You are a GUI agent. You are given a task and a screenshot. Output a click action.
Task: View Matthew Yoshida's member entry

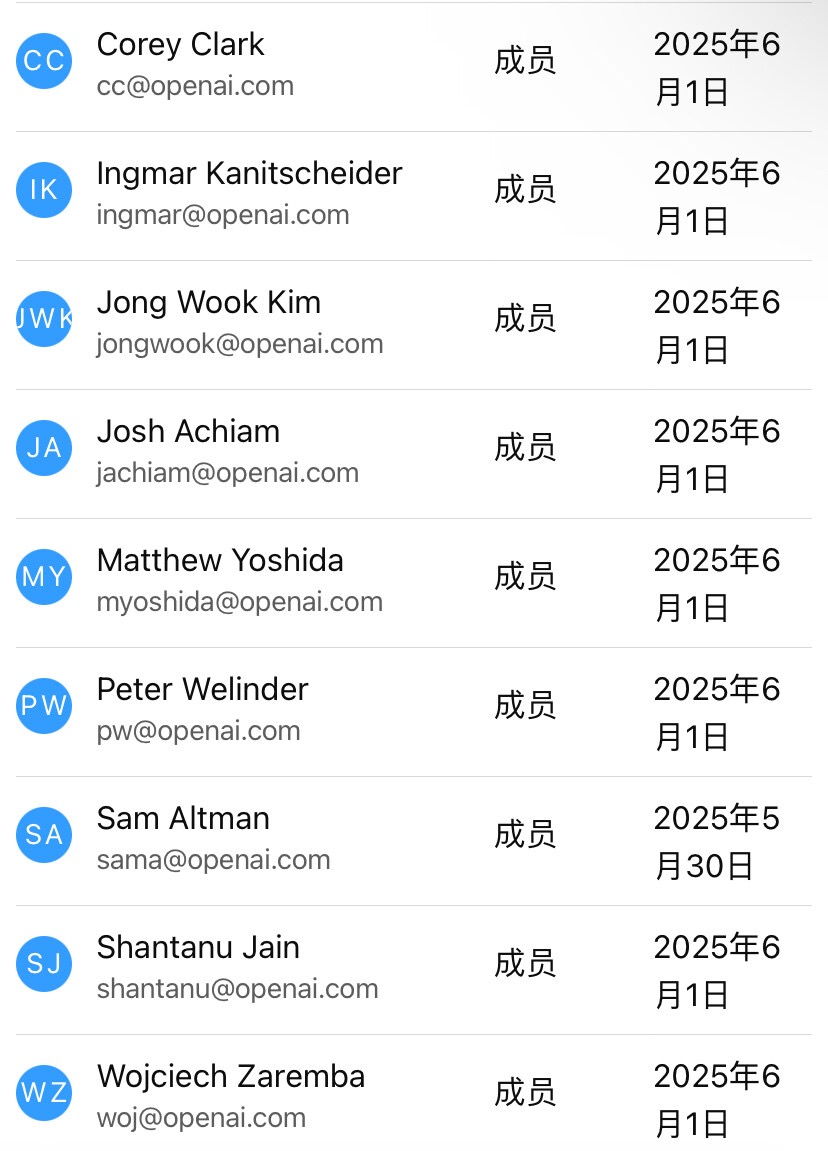click(x=414, y=584)
